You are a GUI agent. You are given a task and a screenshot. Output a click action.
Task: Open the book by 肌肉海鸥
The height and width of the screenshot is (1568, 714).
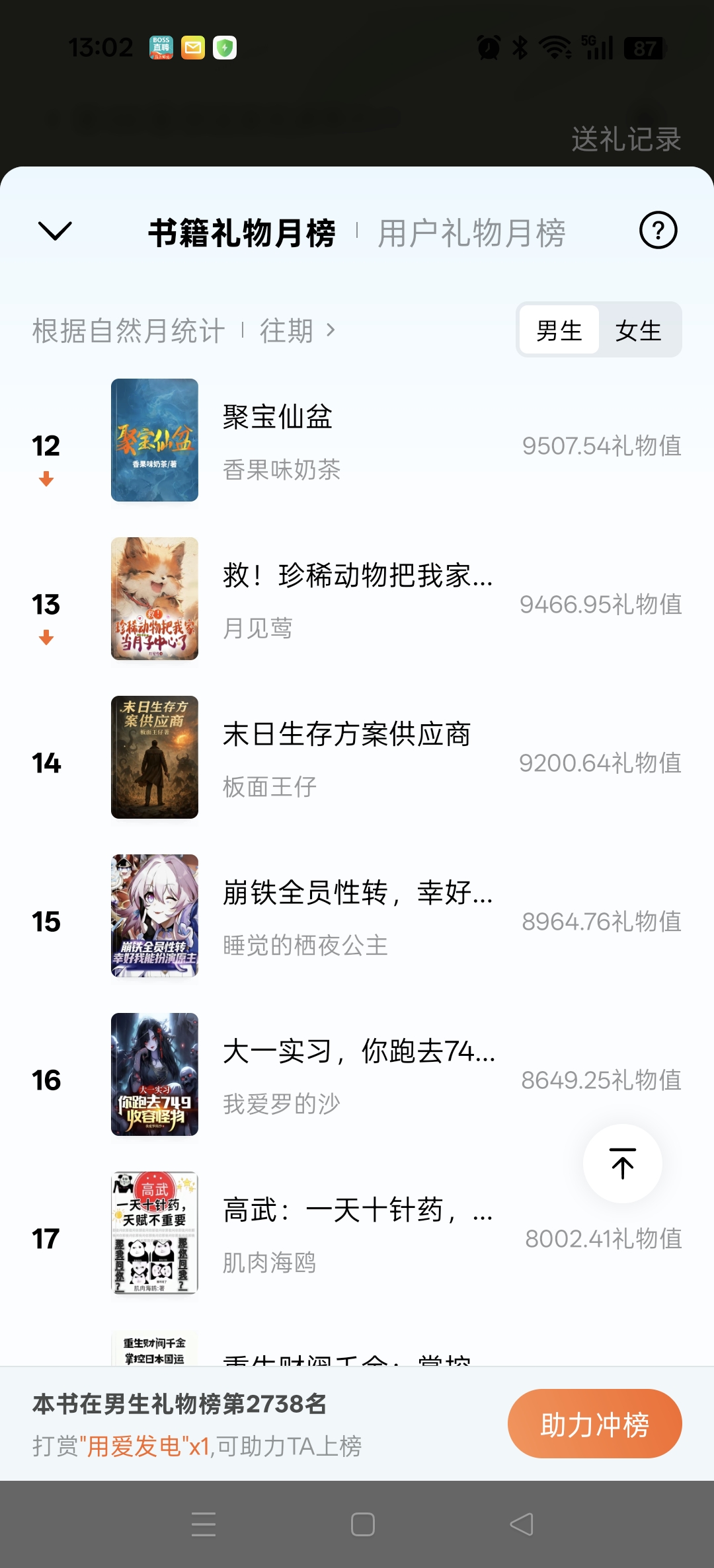tap(357, 1234)
